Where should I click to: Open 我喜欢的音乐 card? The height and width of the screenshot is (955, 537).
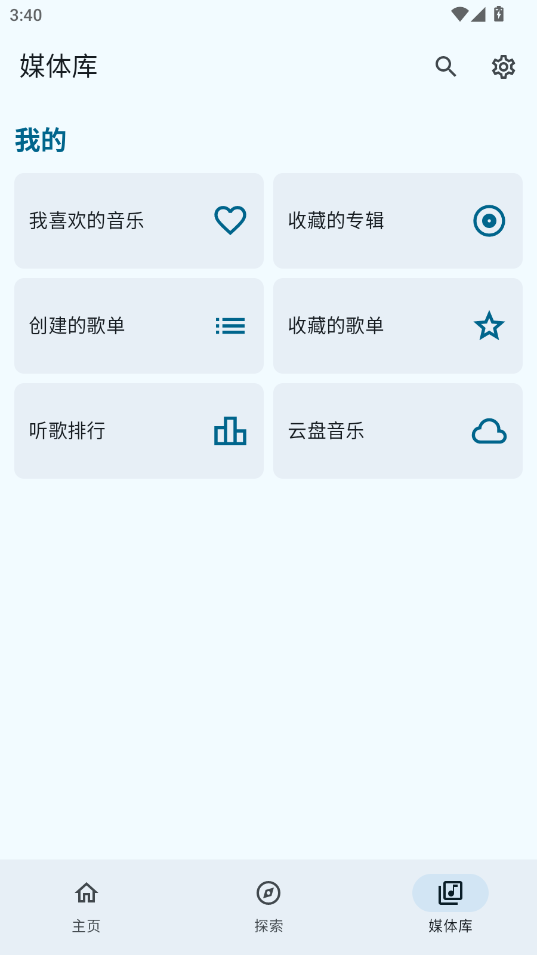pyautogui.click(x=139, y=220)
